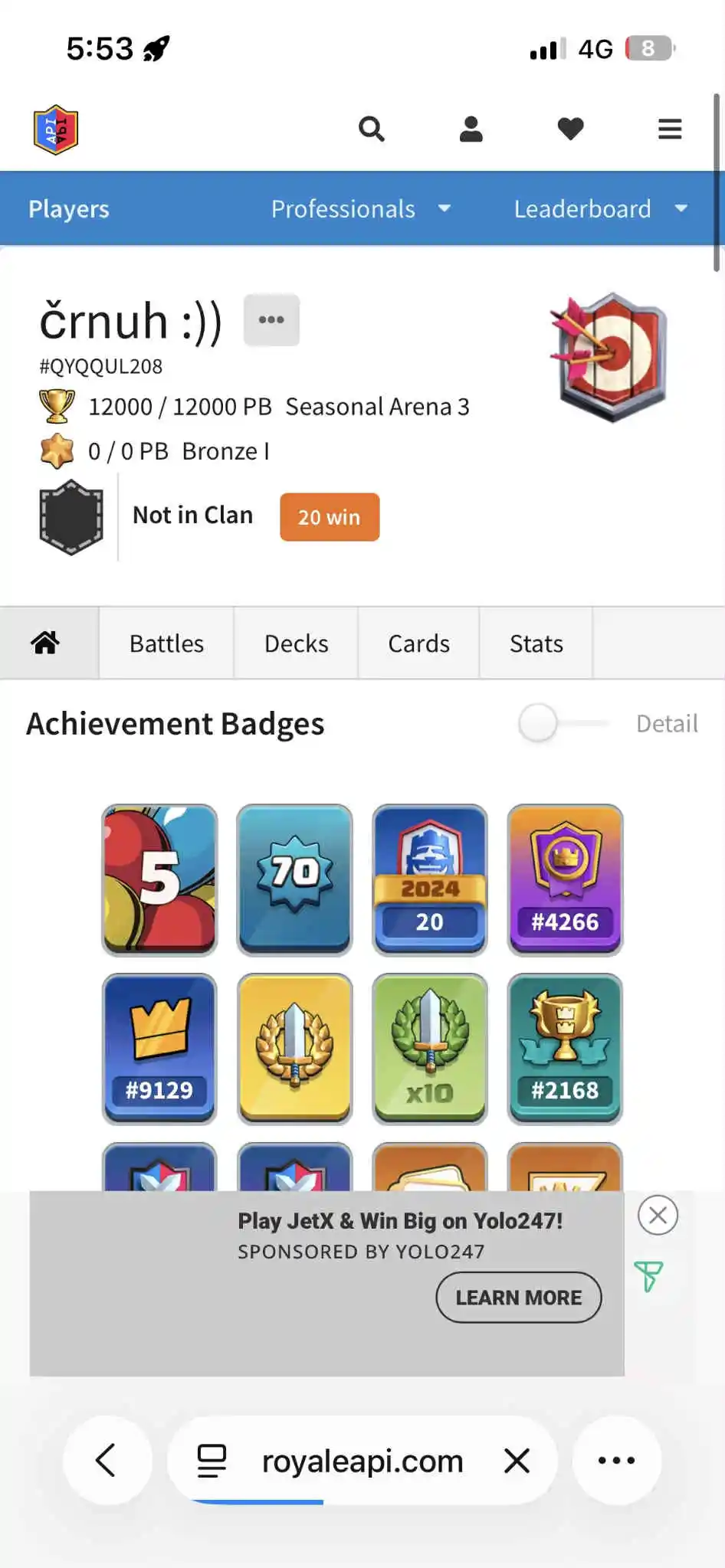Stop loading with the X in address bar
The height and width of the screenshot is (1568, 725).
[x=517, y=1461]
